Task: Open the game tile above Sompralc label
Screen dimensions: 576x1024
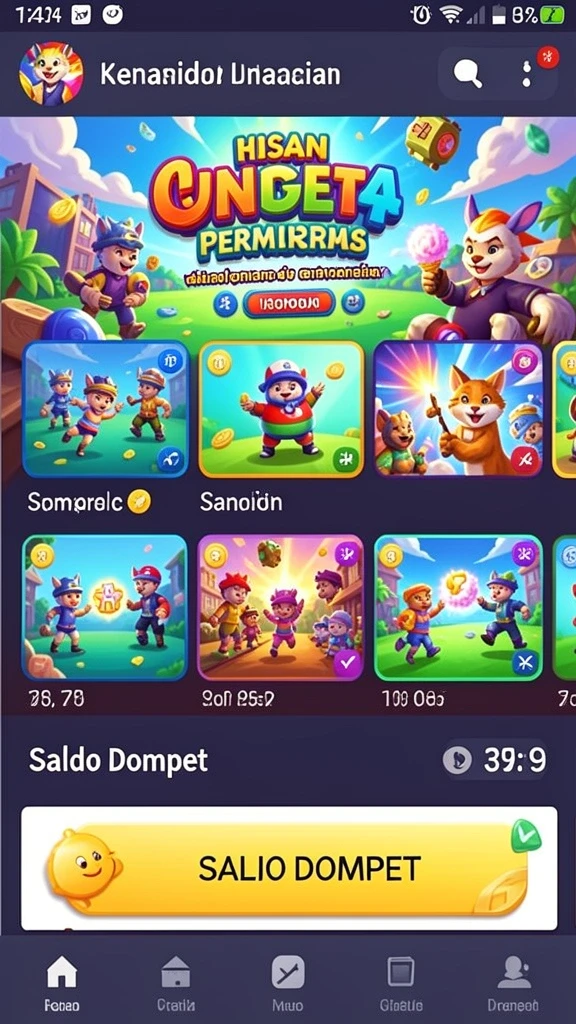Action: click(106, 409)
